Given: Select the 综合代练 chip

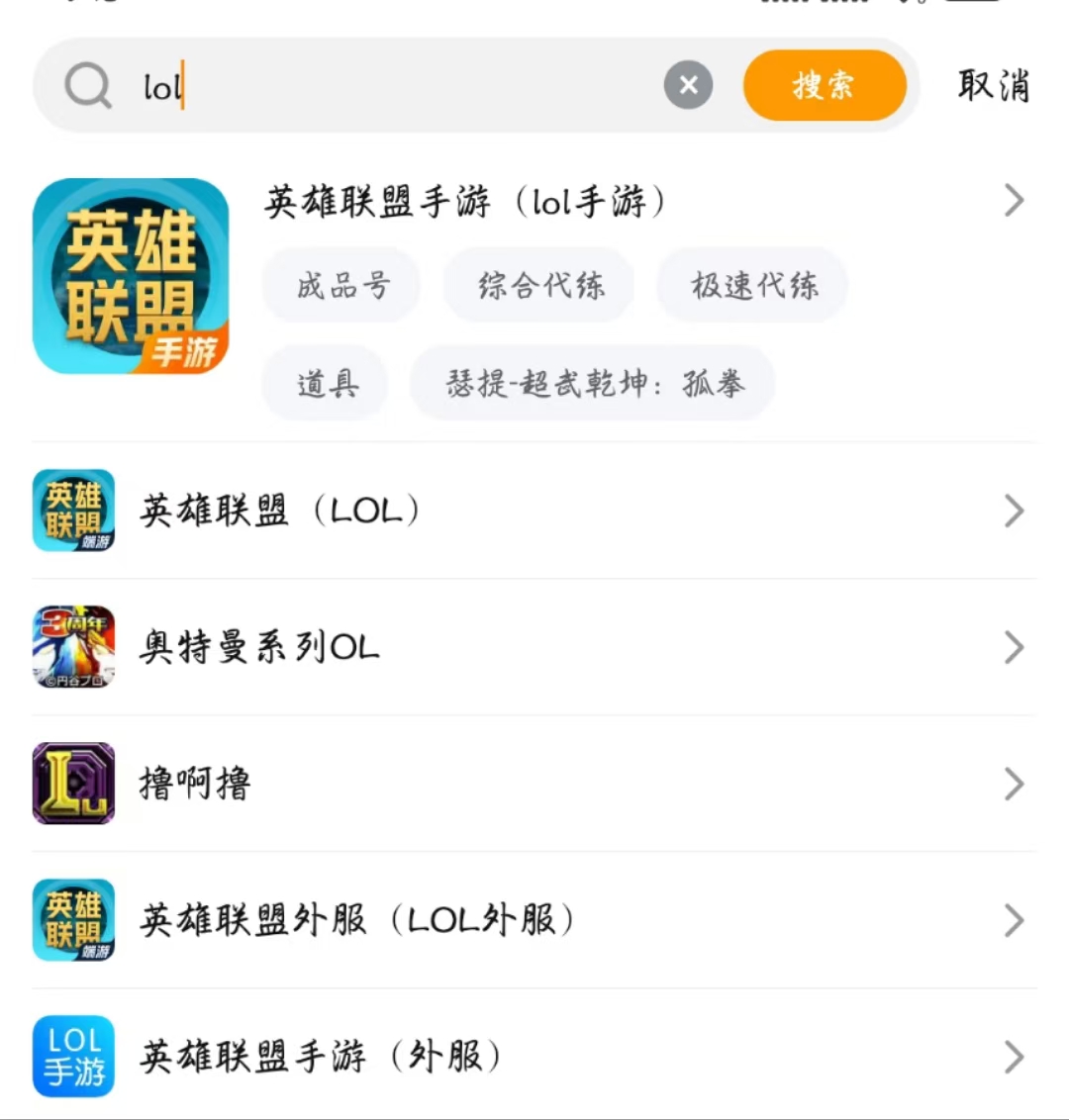Looking at the screenshot, I should (540, 286).
